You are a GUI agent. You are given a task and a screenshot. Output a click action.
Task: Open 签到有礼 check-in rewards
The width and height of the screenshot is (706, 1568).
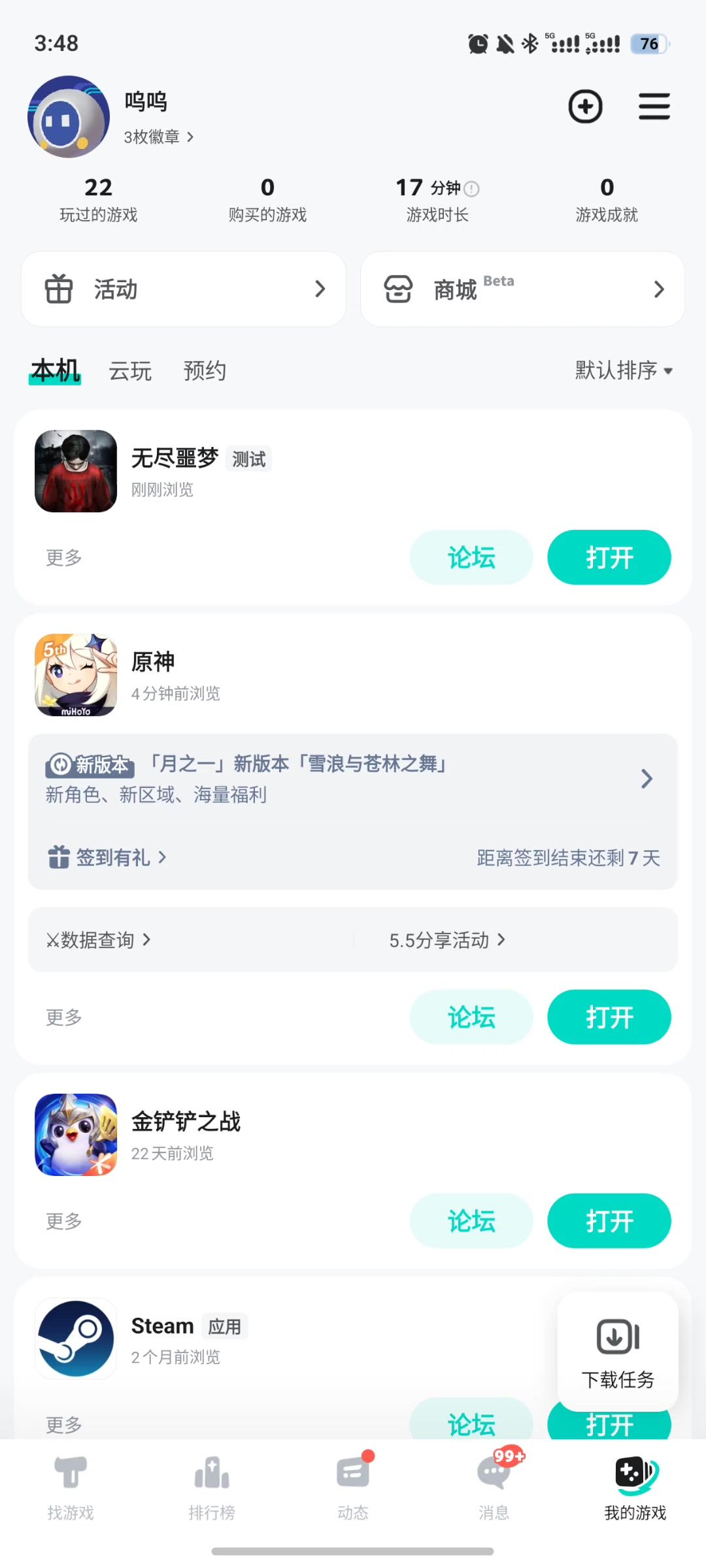click(108, 857)
